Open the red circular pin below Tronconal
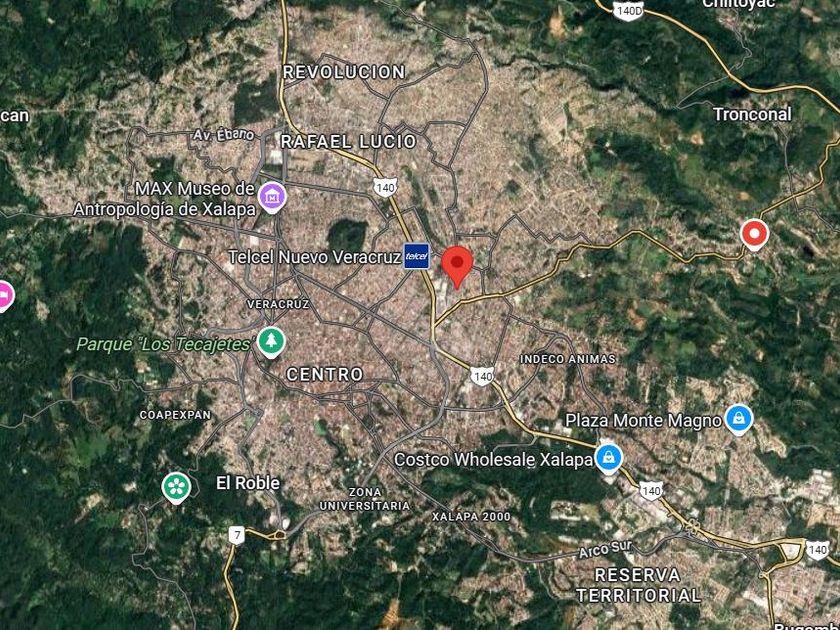Viewport: 840px width, 630px height. click(x=754, y=234)
